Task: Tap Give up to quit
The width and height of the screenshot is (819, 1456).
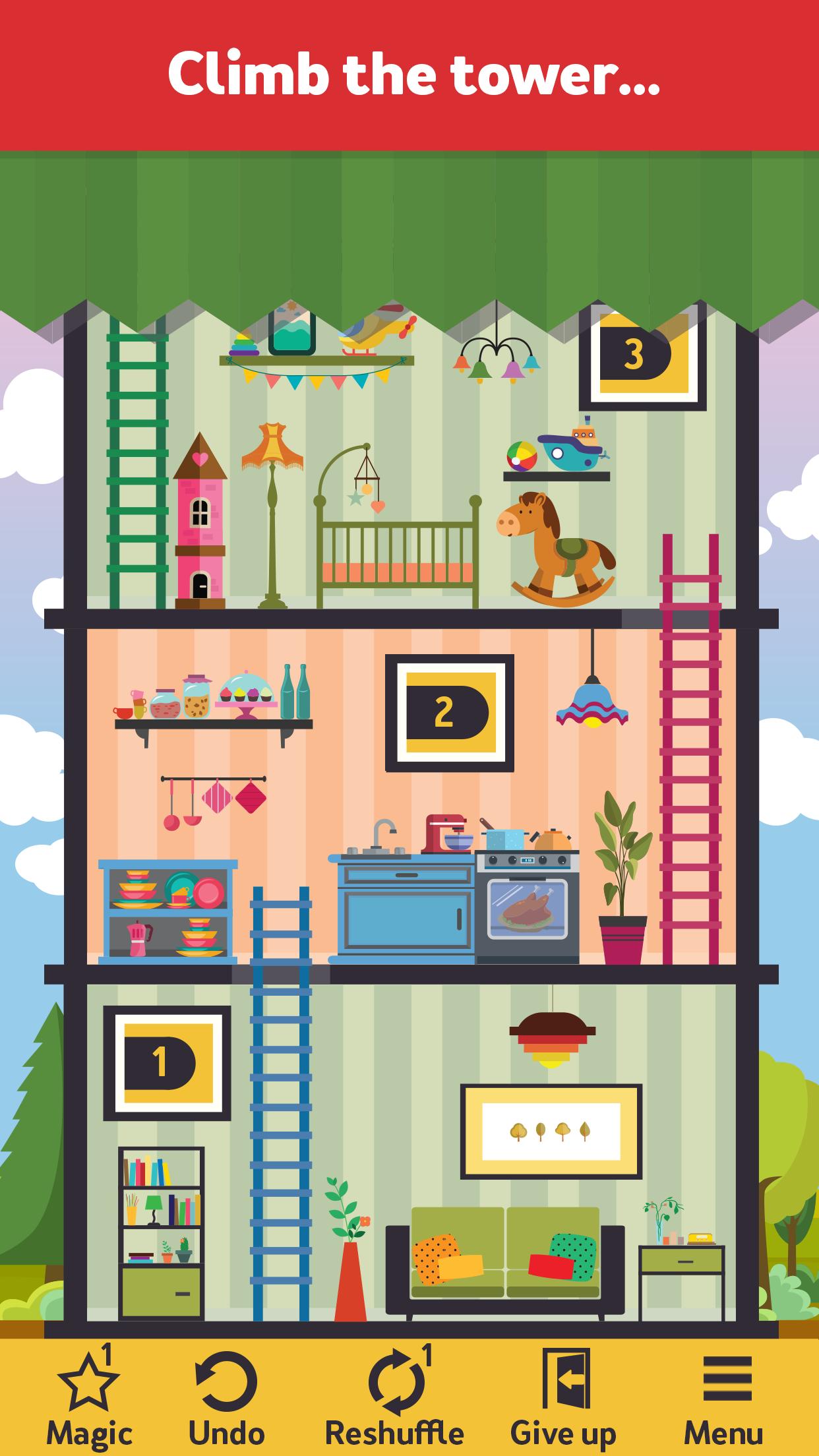Action: tap(563, 1397)
